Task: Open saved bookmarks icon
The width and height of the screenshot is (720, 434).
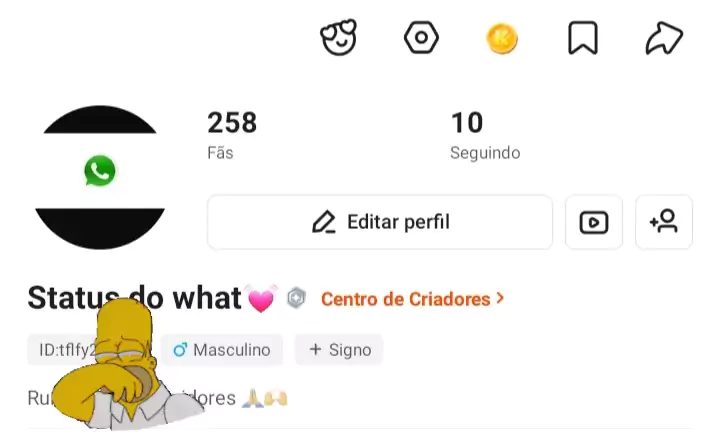Action: tap(582, 38)
